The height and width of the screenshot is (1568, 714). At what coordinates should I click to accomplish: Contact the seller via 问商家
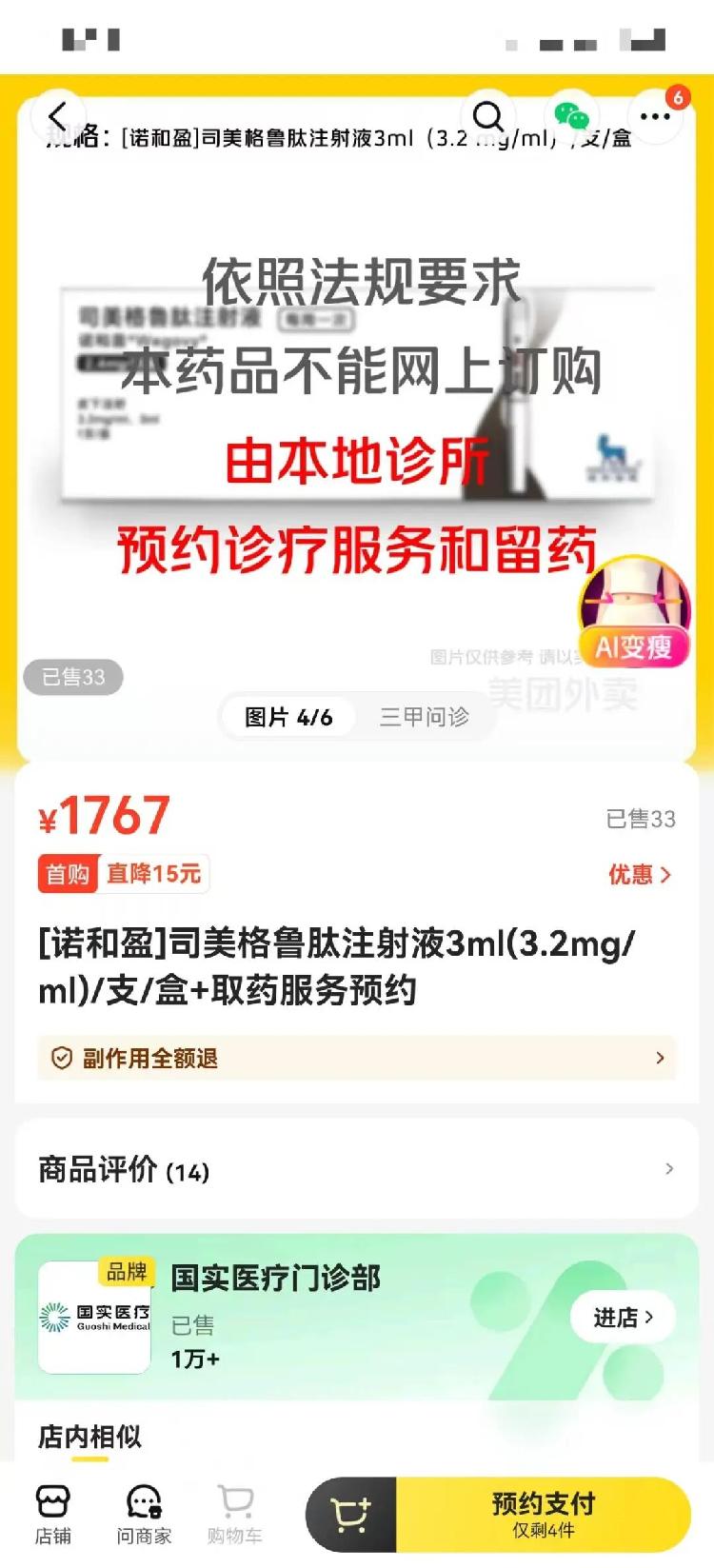pos(144,1514)
